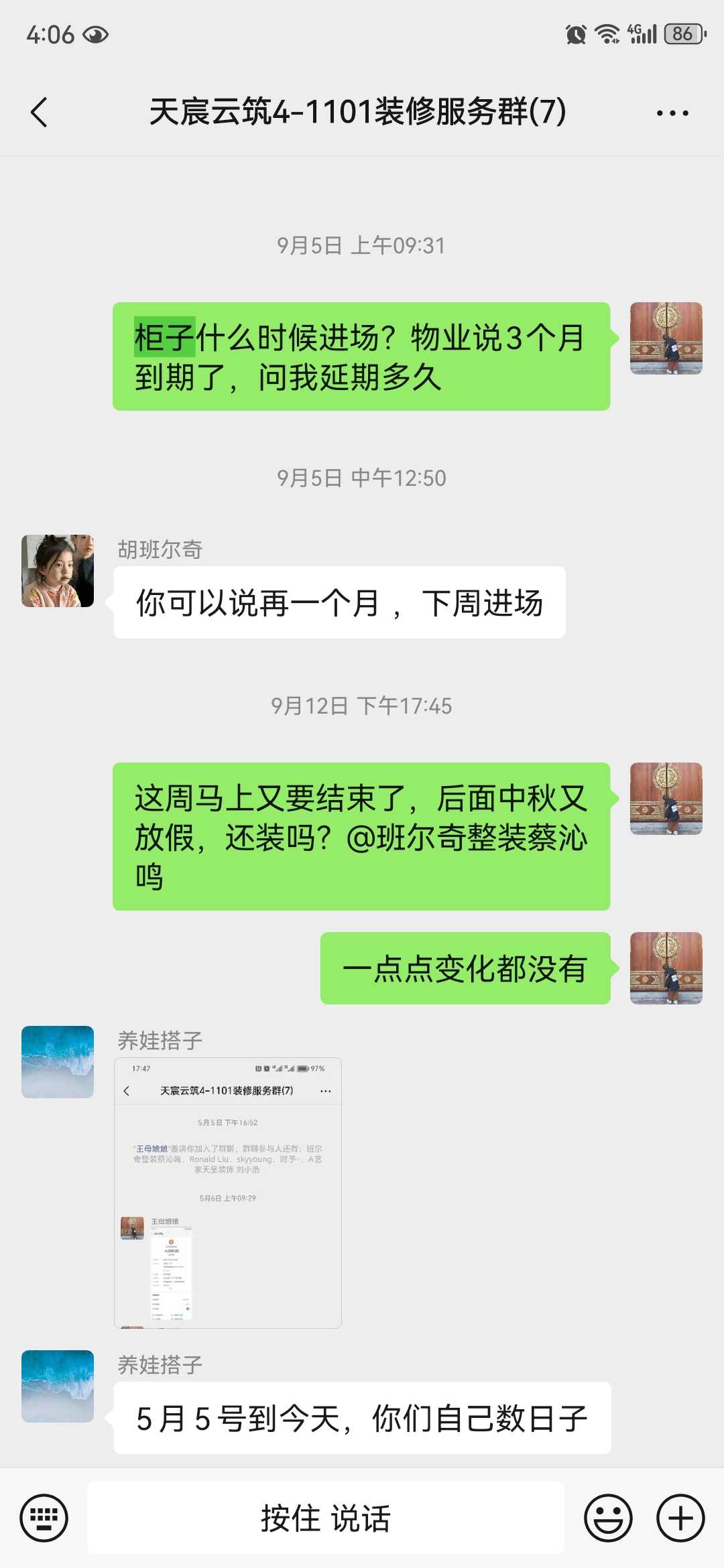The height and width of the screenshot is (1568, 724).
Task: Open the emoji picker
Action: coord(608,1518)
